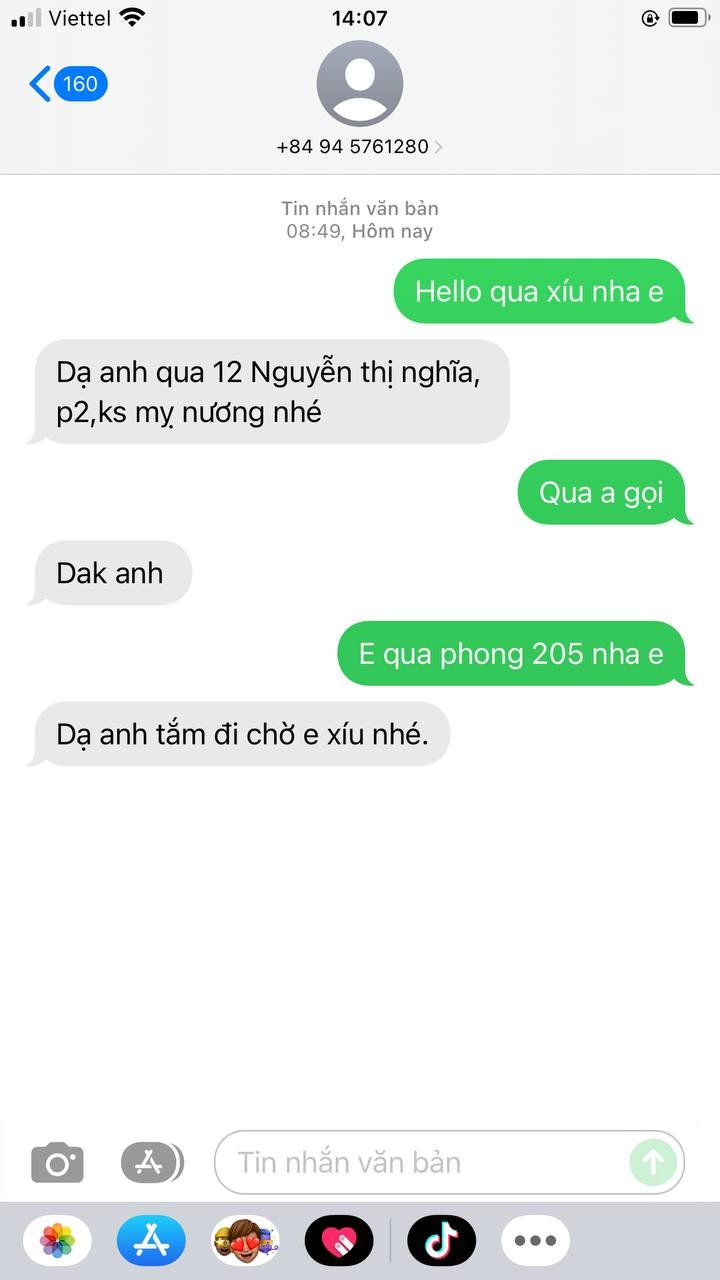This screenshot has height=1280, width=720.
Task: Open the App Store in the iMessage bar
Action: click(151, 1241)
